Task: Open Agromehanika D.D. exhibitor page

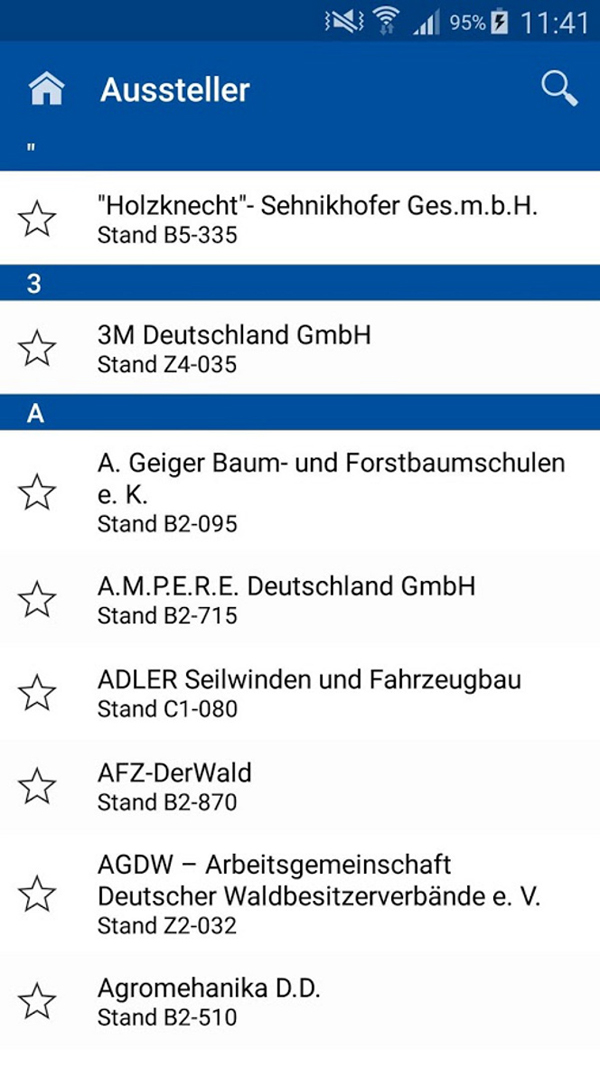Action: [x=208, y=1002]
